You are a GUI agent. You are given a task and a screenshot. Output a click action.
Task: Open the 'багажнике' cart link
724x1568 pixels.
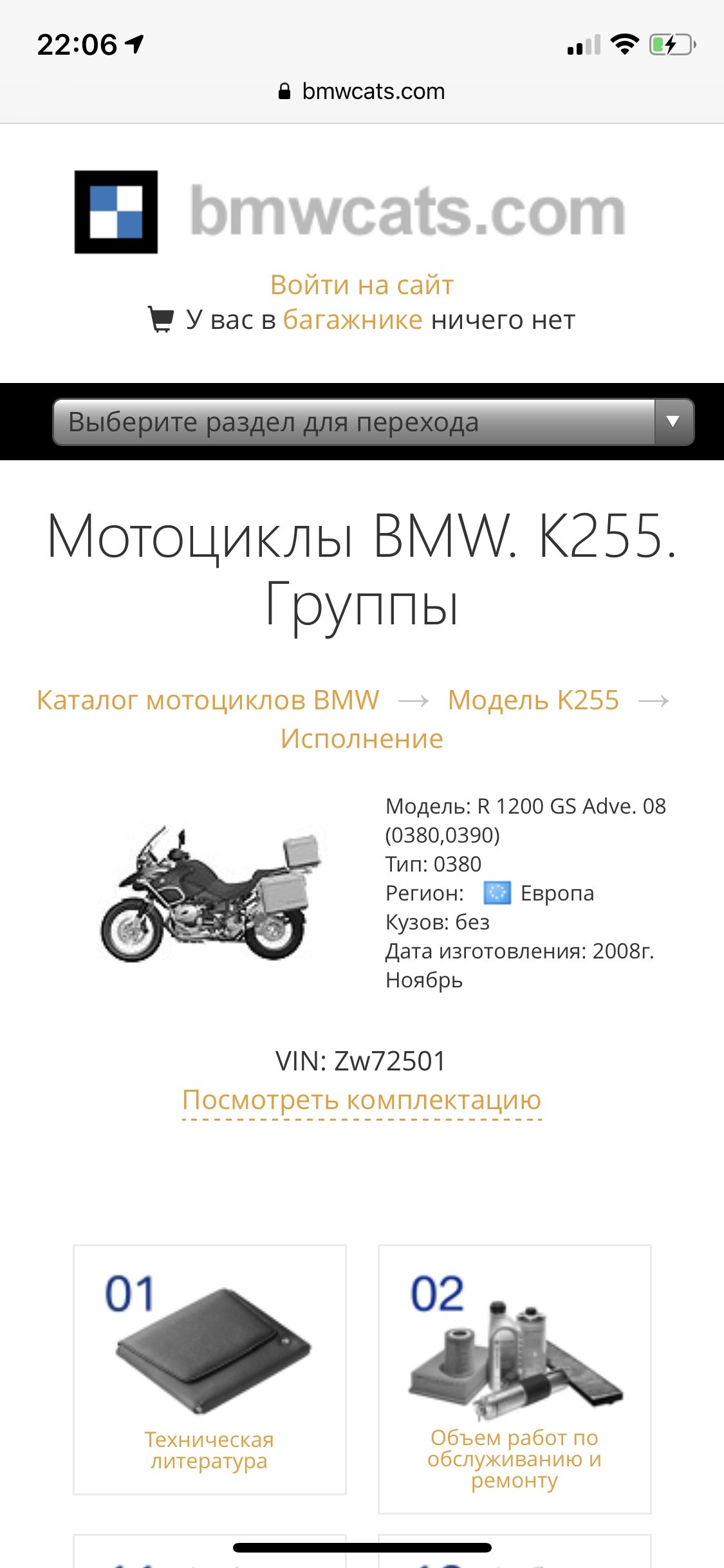[x=353, y=319]
